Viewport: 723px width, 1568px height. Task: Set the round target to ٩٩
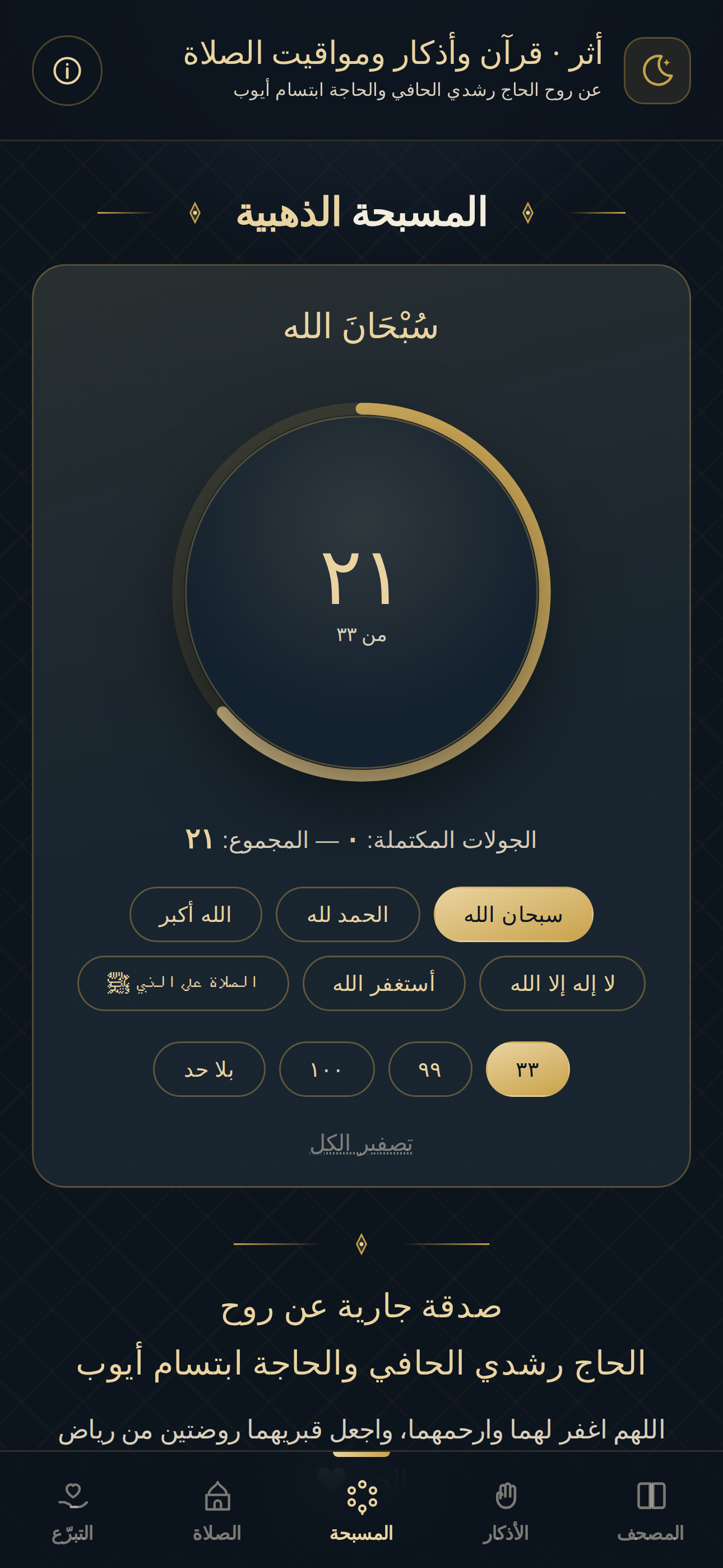(x=430, y=1069)
